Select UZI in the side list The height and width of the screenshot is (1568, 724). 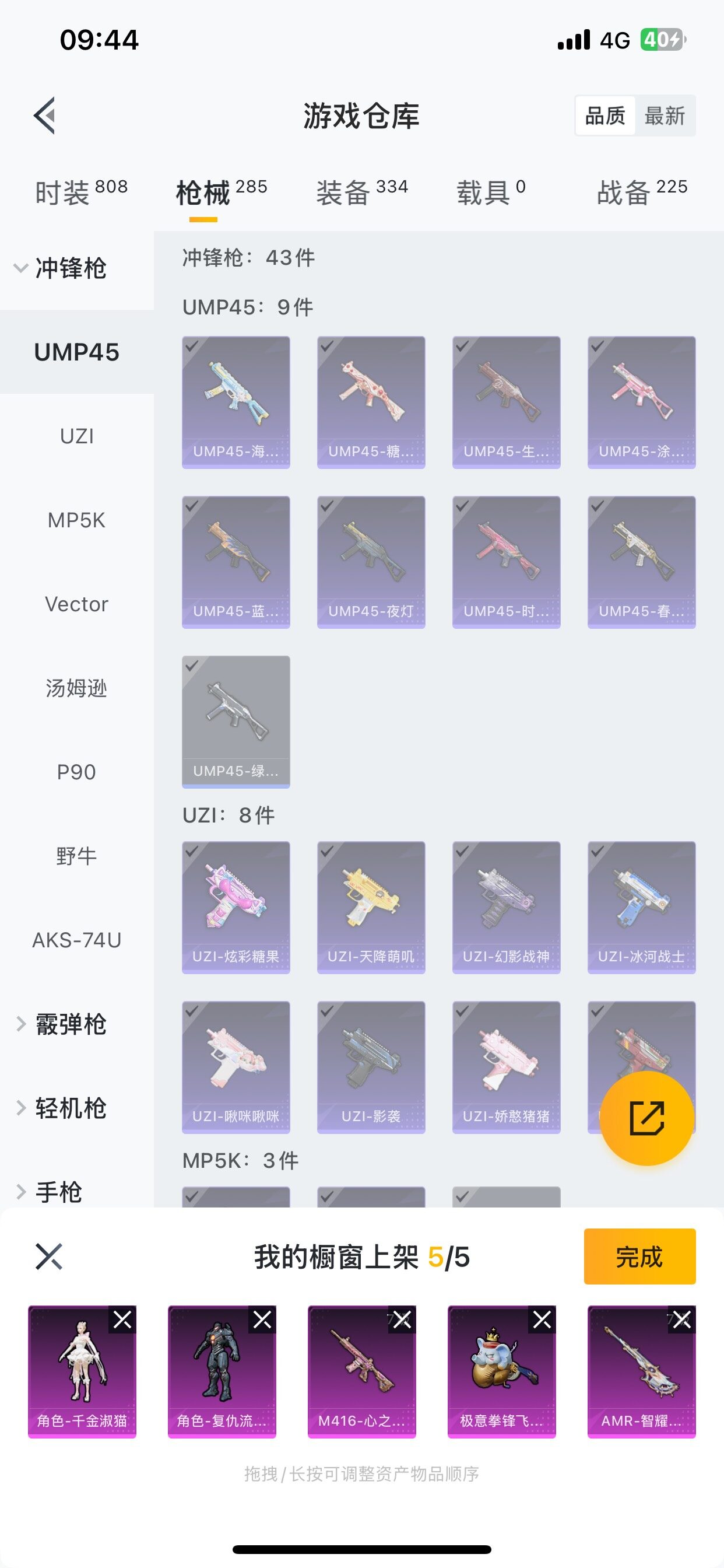pos(77,436)
